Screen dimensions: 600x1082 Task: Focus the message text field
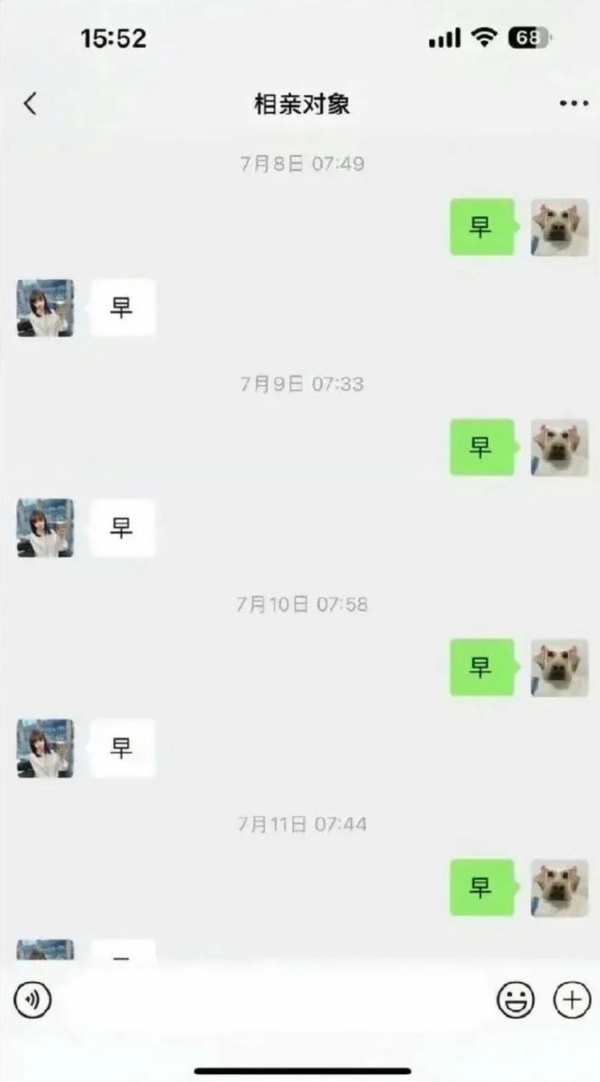(x=270, y=999)
